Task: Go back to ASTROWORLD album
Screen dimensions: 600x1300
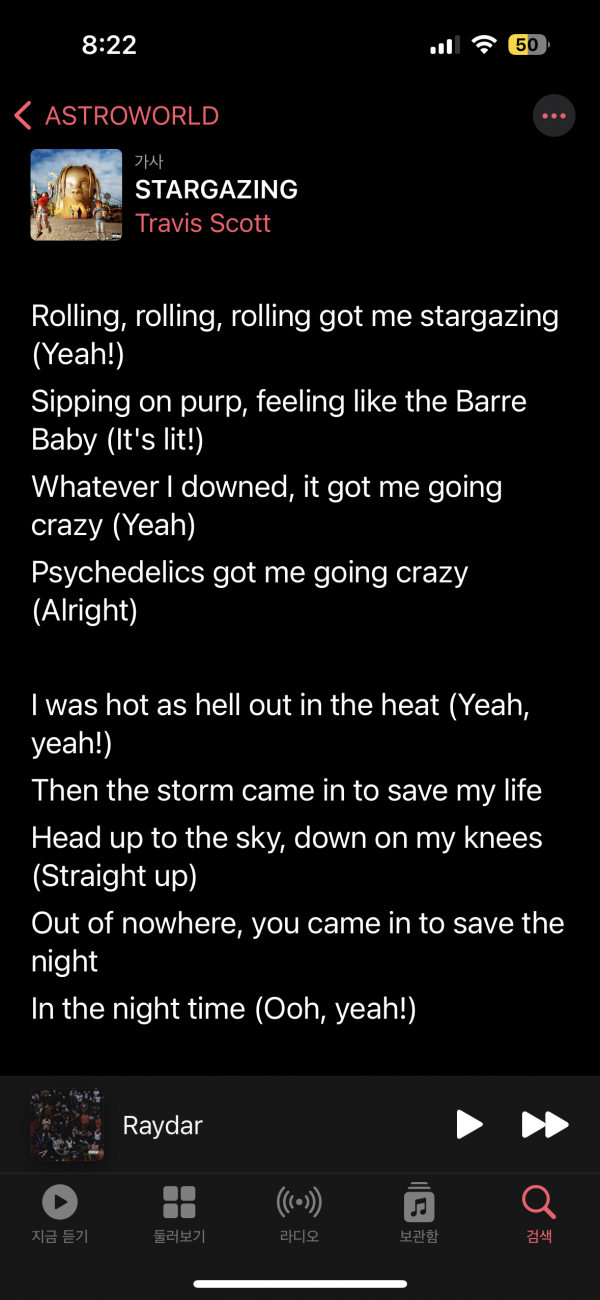Action: (x=117, y=116)
